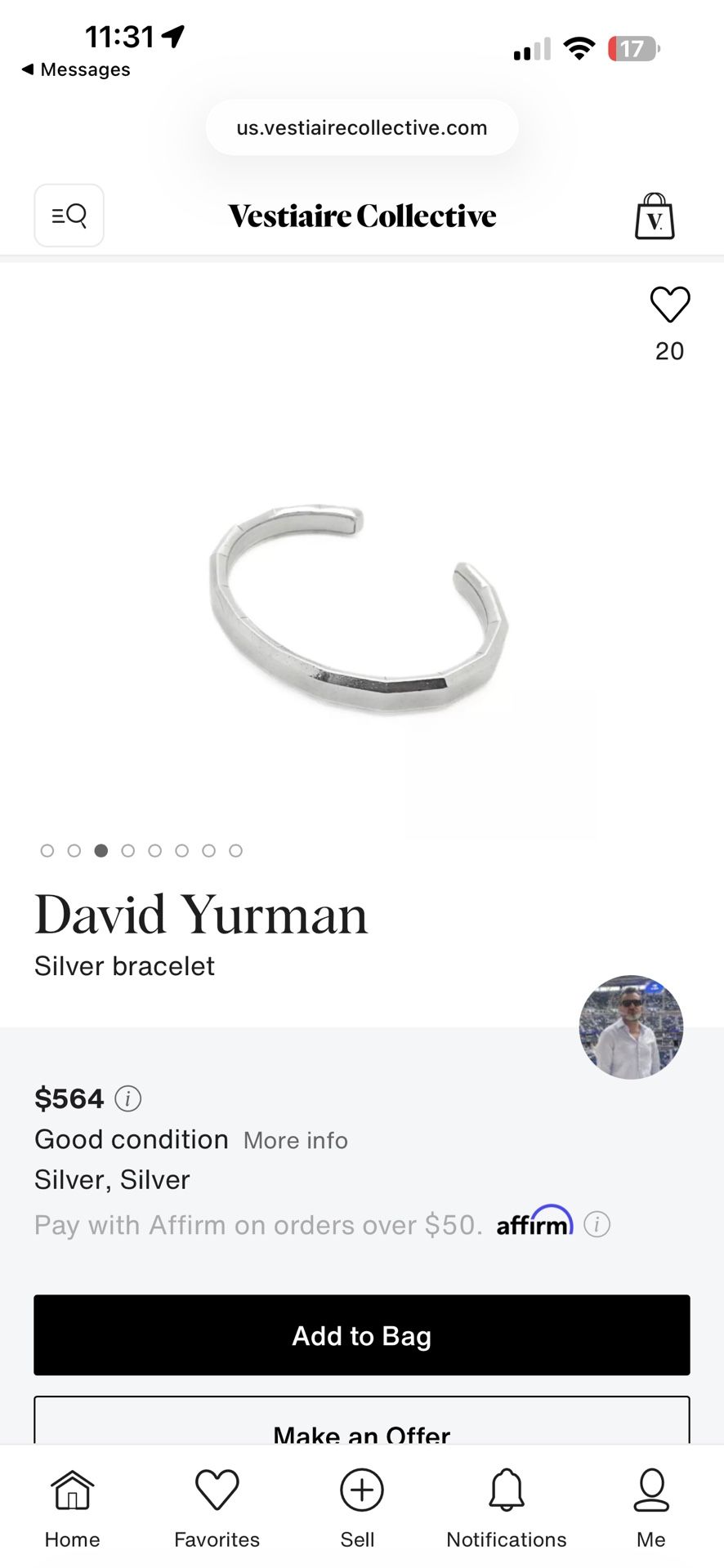Tap Add to Bag
This screenshot has width=724, height=1568.
click(x=361, y=1335)
